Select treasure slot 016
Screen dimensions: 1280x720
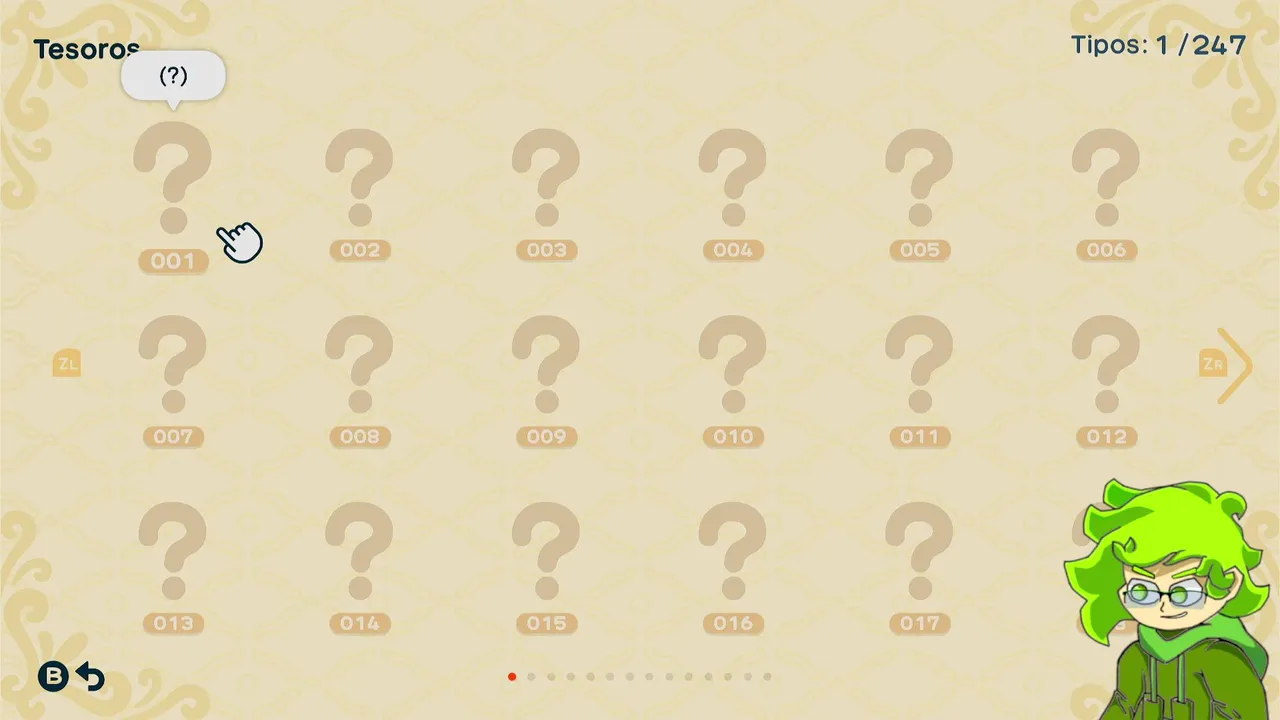point(733,559)
